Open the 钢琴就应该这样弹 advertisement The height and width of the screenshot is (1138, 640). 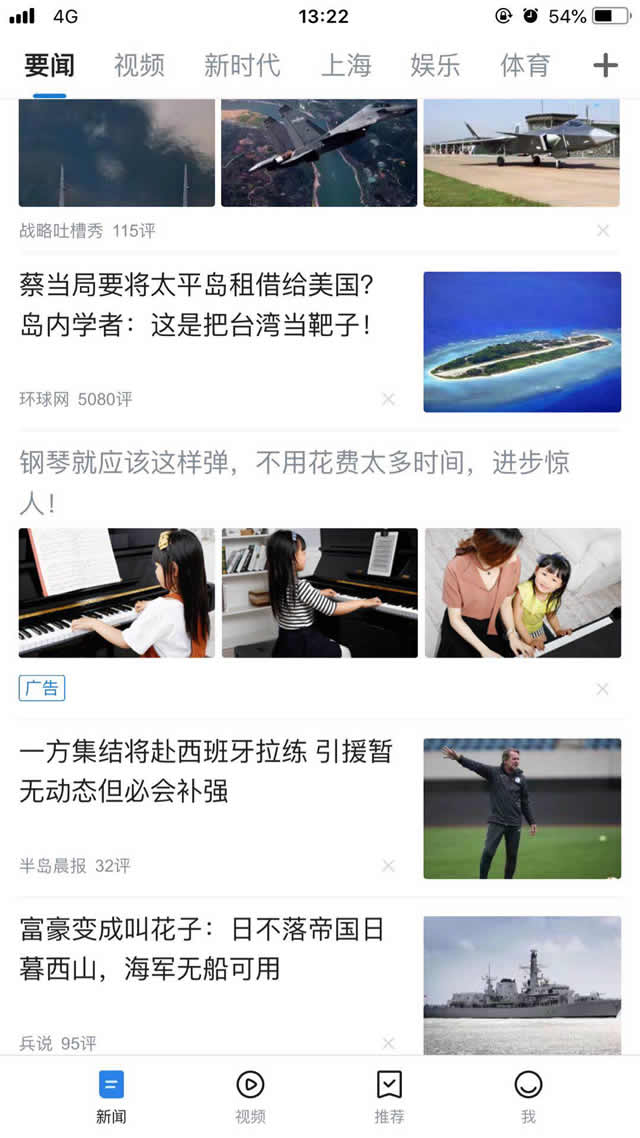[x=294, y=480]
